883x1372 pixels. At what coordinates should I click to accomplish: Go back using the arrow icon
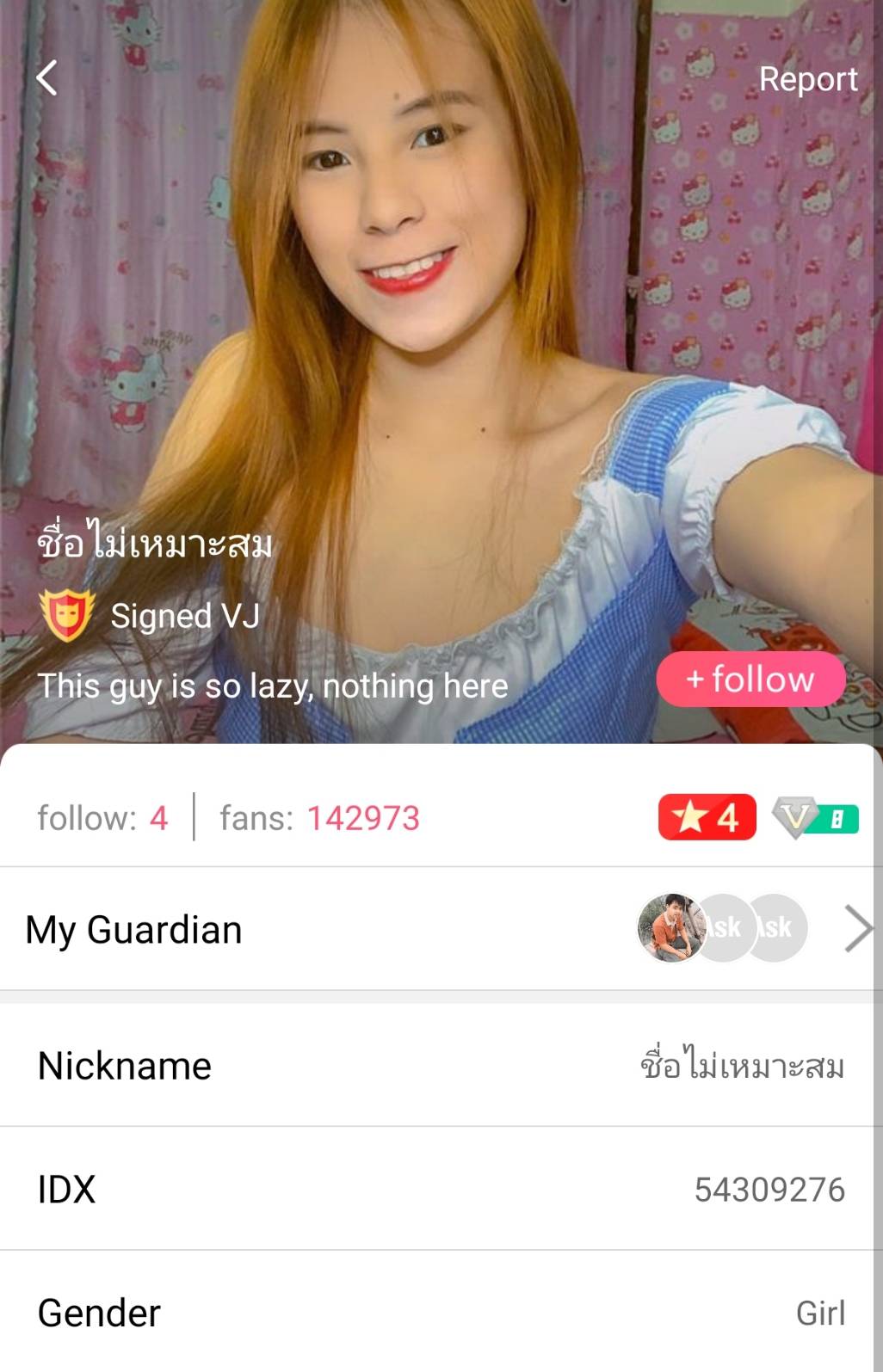coord(47,78)
